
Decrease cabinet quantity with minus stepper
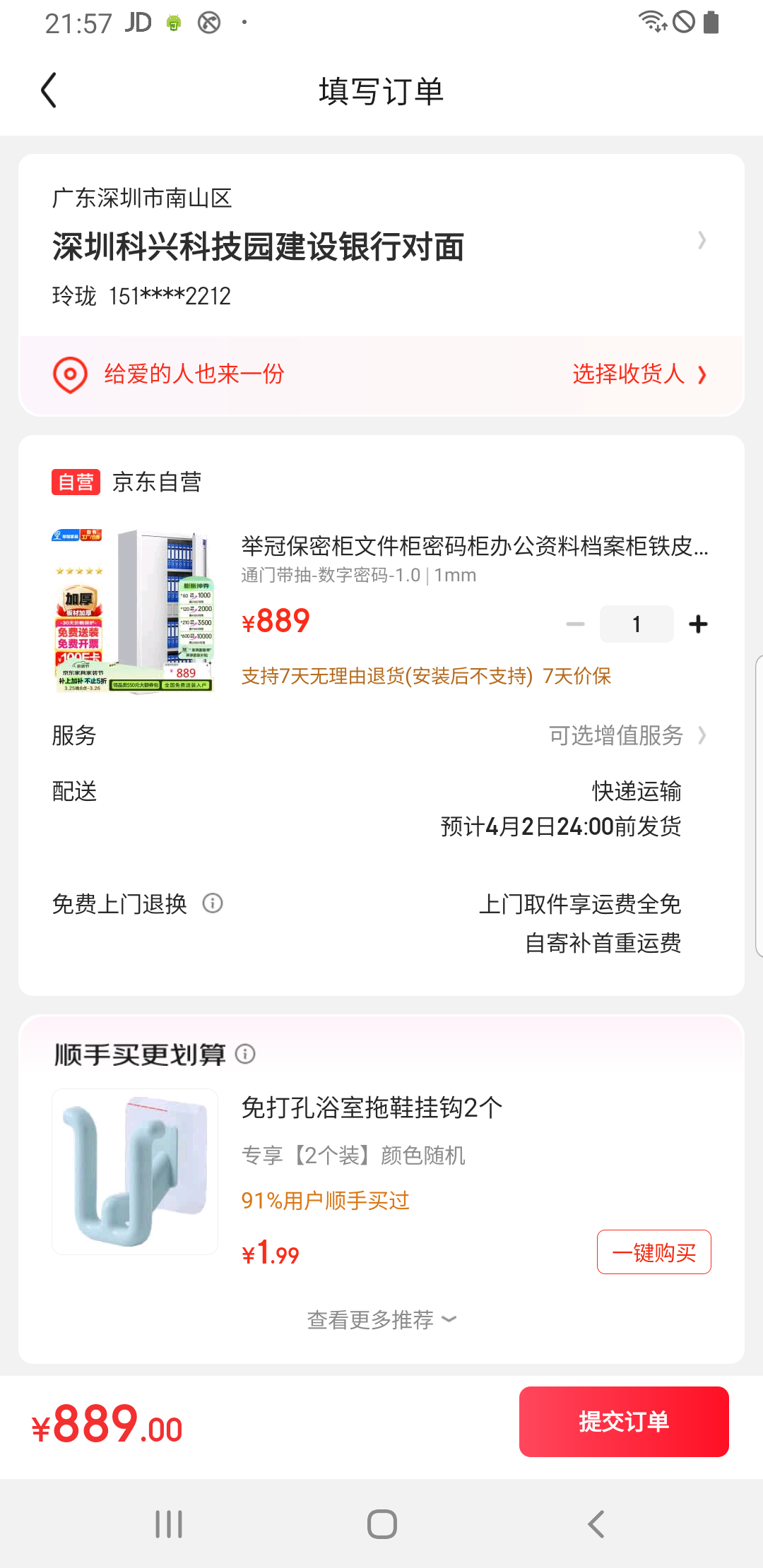point(575,624)
